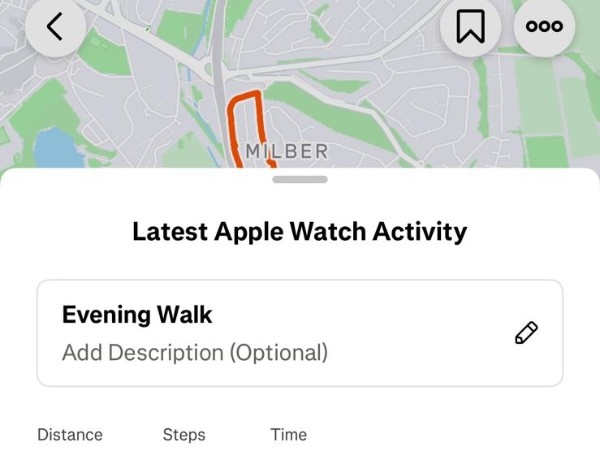Edit the Evening Walk title with pencil
Screen dimensions: 600x450
tap(526, 333)
